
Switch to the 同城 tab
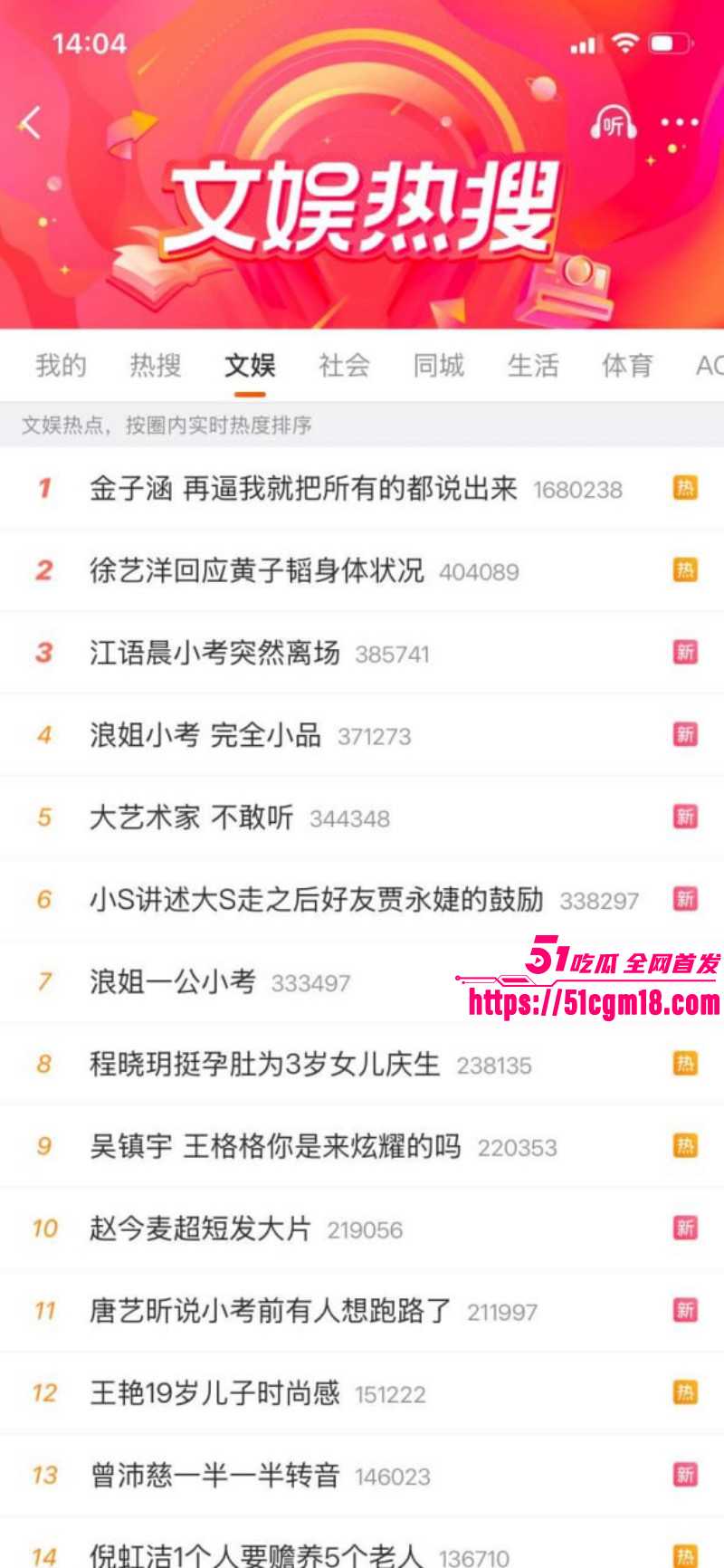pyautogui.click(x=439, y=366)
